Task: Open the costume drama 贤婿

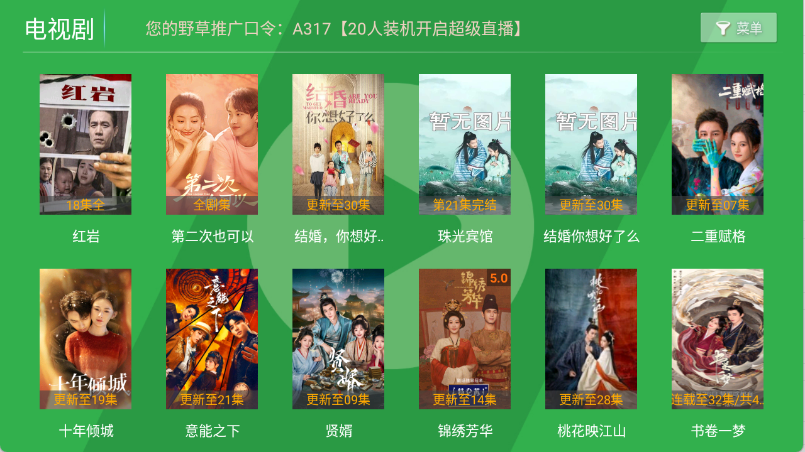Action: (x=338, y=339)
